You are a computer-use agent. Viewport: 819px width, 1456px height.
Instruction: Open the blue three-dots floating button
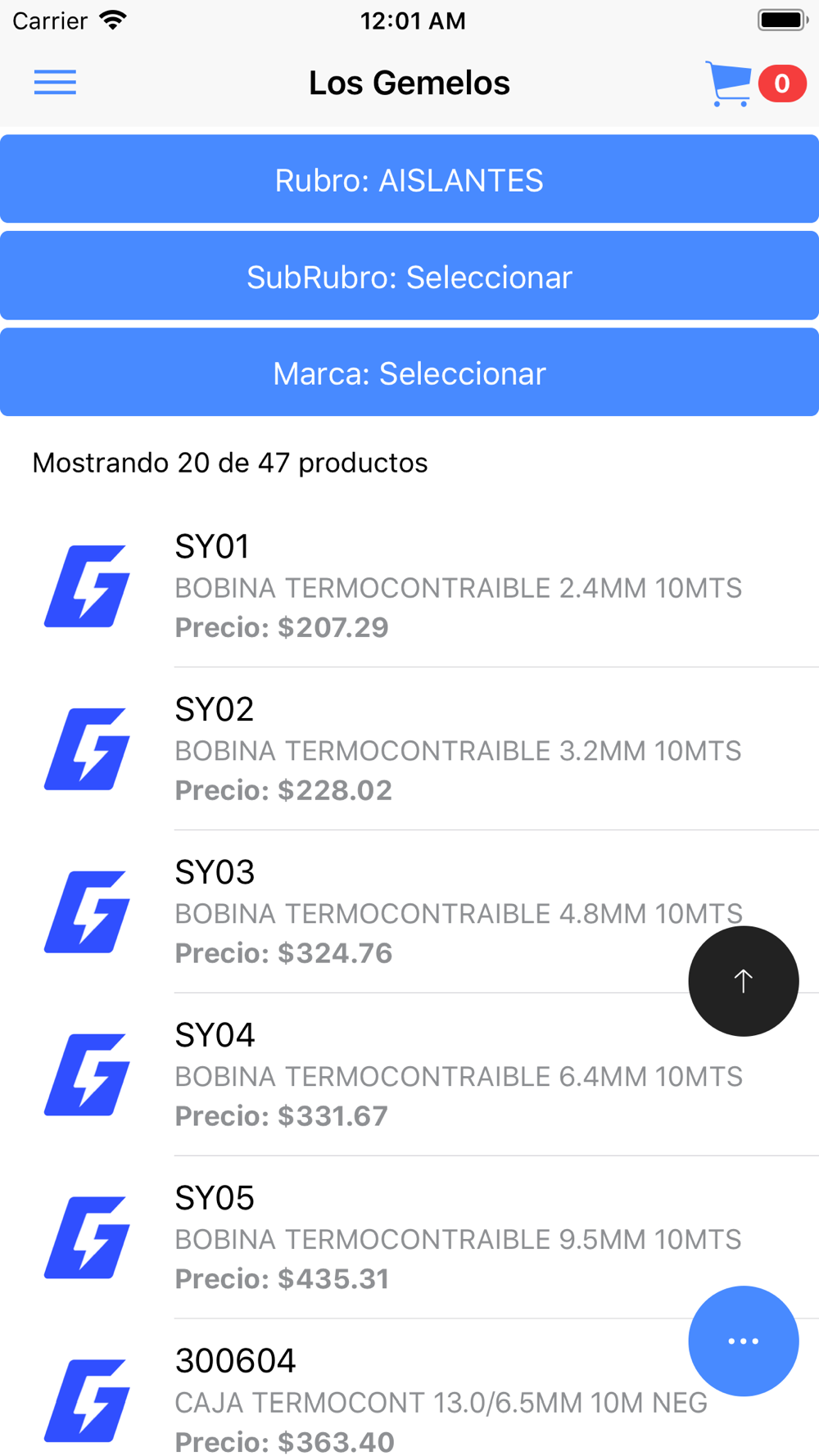[743, 1341]
